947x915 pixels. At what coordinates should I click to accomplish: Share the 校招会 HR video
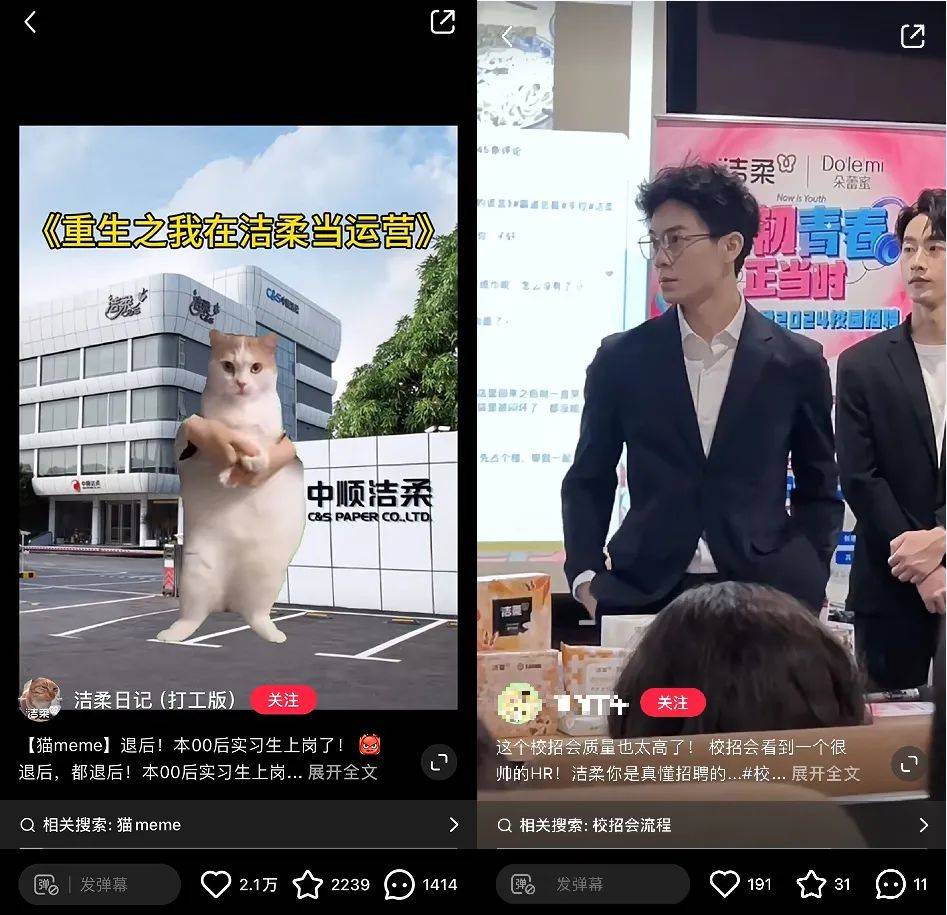pos(913,36)
